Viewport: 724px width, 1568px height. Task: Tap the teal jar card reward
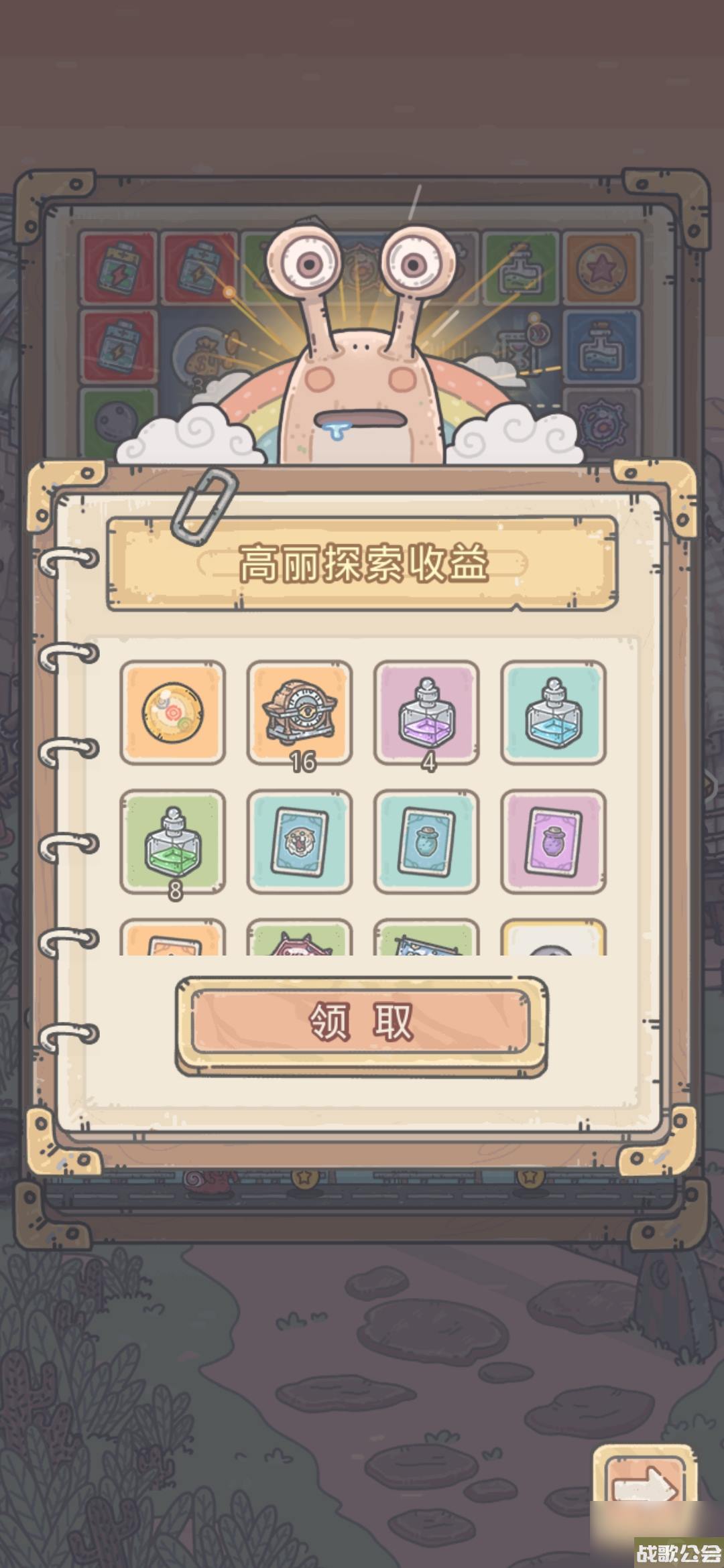[x=426, y=842]
